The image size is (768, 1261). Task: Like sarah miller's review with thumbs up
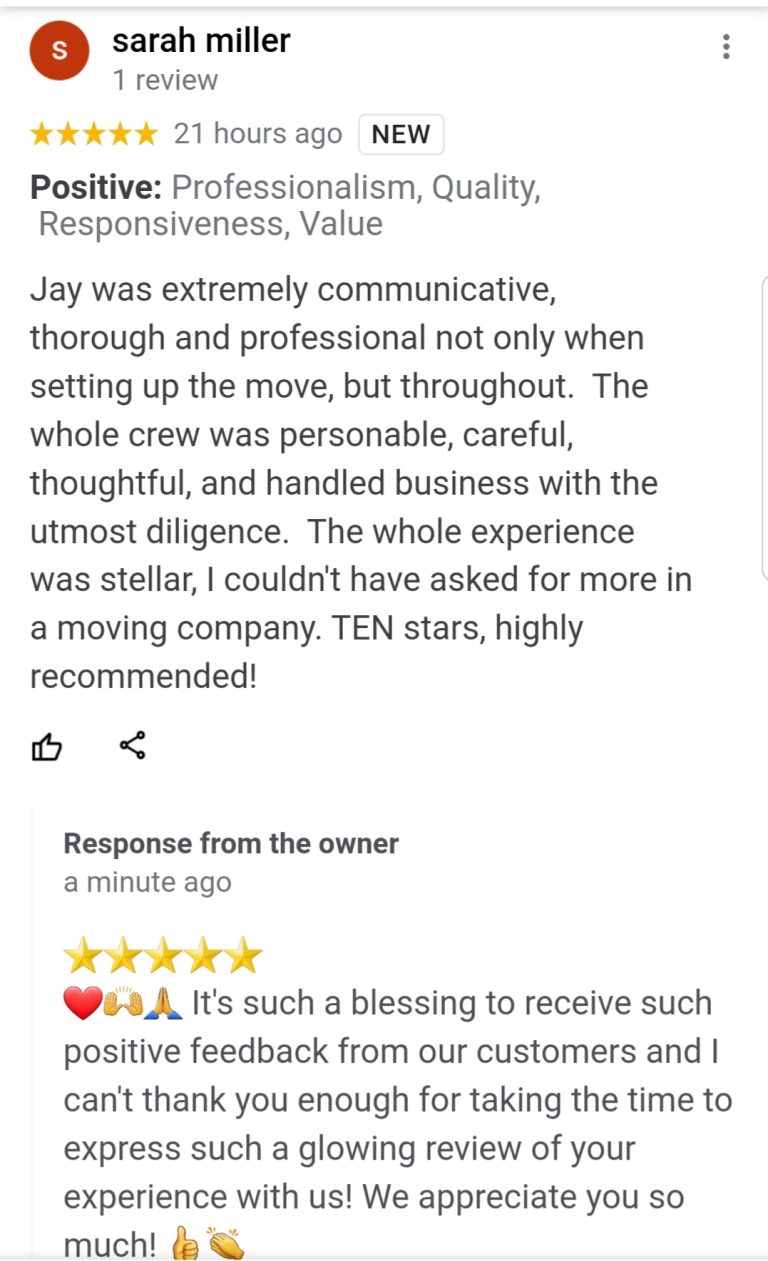47,746
